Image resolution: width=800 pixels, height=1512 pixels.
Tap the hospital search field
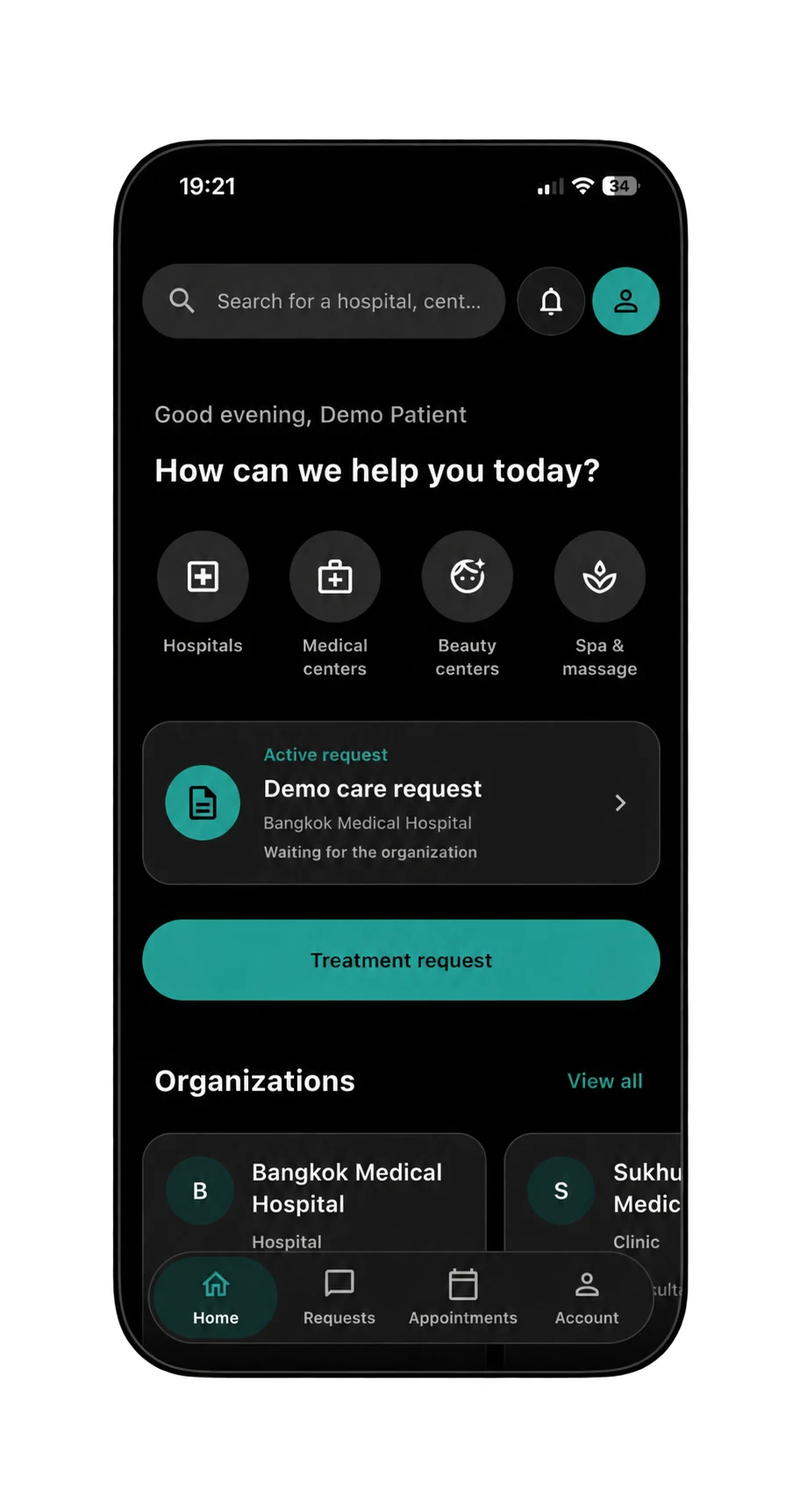tap(324, 301)
